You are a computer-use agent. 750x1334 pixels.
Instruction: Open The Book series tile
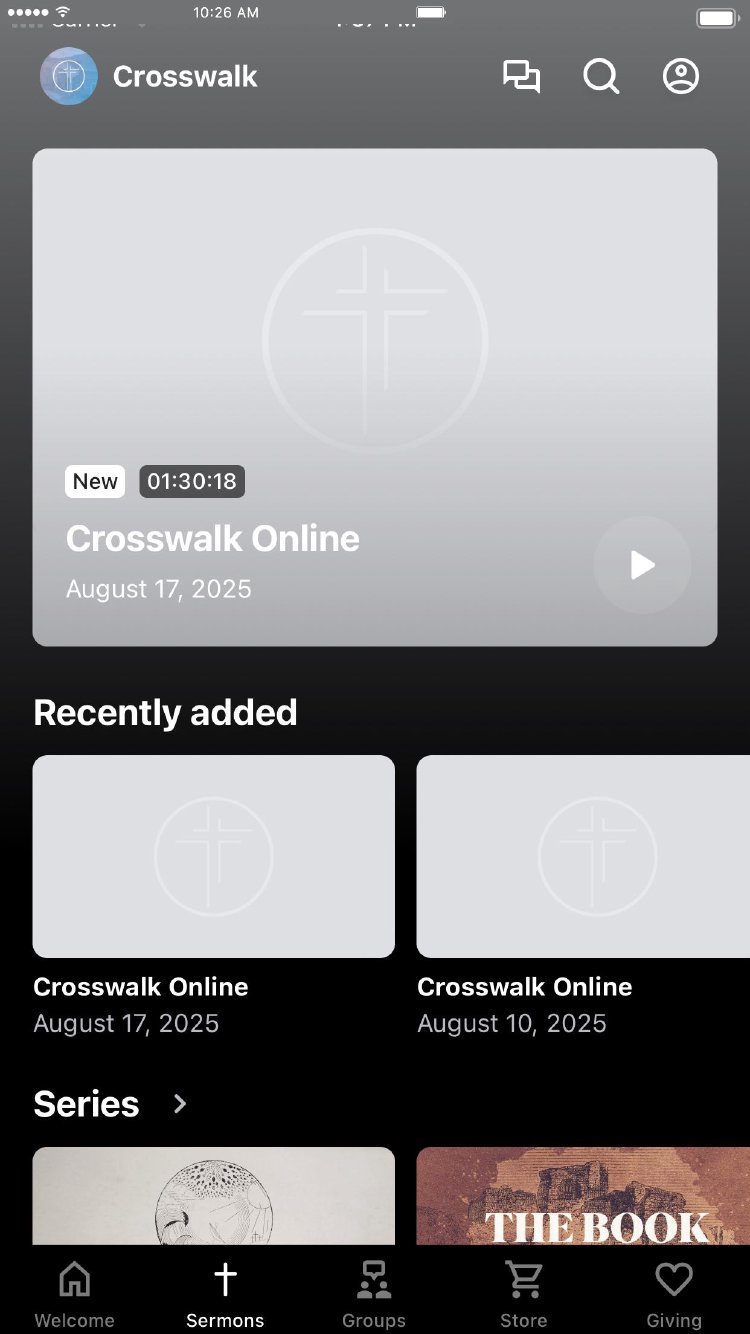click(583, 1196)
